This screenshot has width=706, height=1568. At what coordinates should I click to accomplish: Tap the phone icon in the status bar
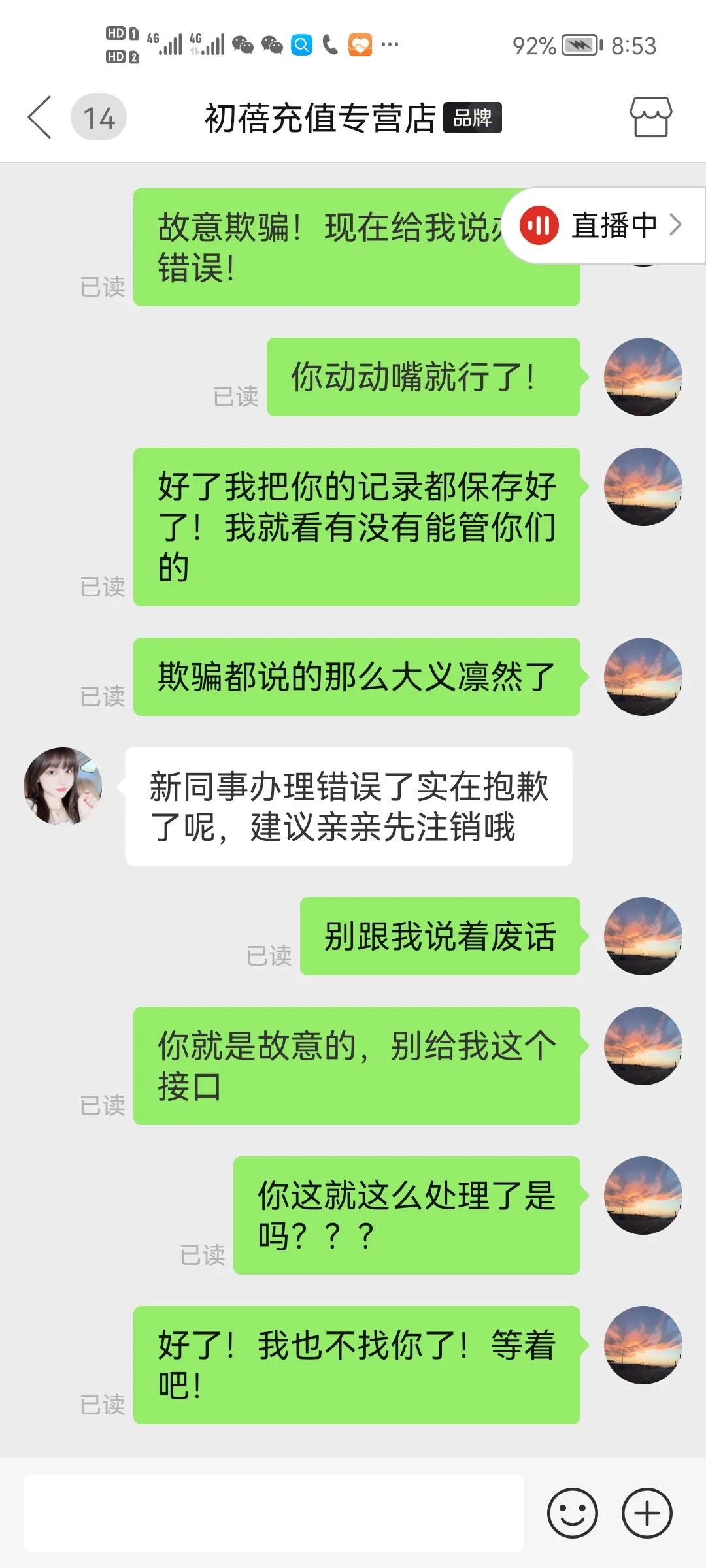pyautogui.click(x=330, y=44)
